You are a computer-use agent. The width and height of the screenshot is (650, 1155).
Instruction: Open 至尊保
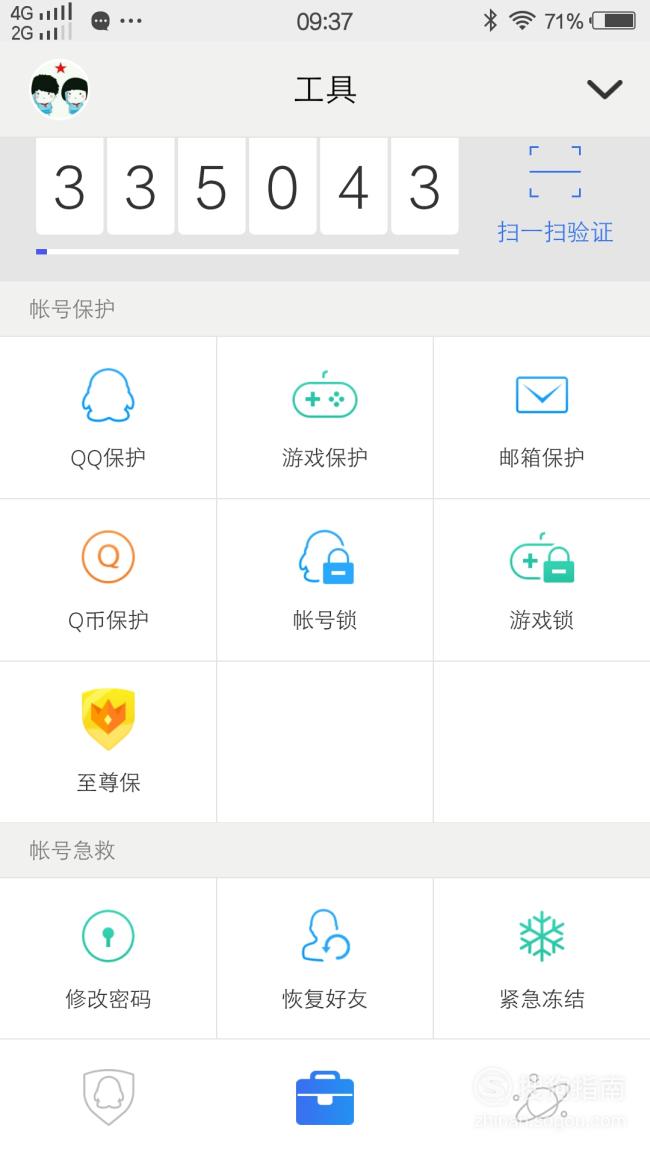click(108, 742)
